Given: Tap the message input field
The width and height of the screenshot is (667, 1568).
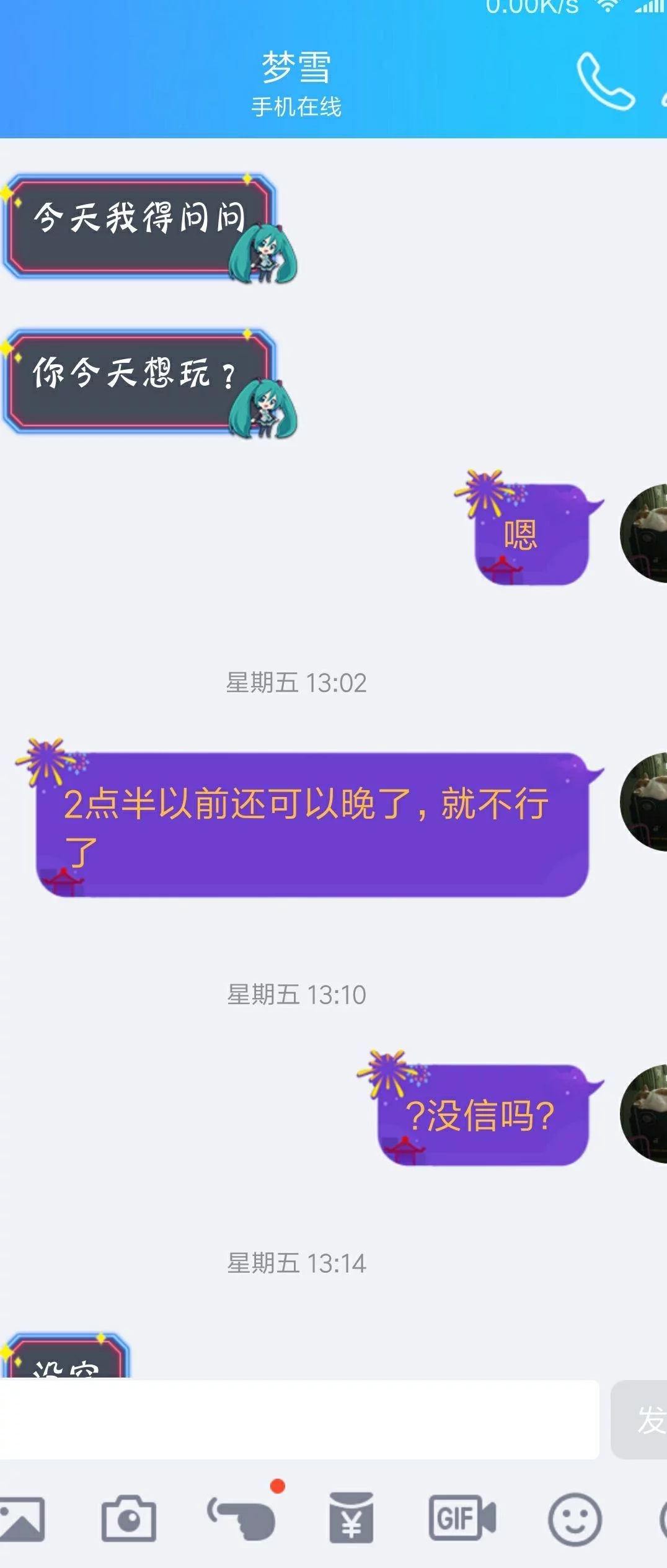Looking at the screenshot, I should [x=298, y=1420].
